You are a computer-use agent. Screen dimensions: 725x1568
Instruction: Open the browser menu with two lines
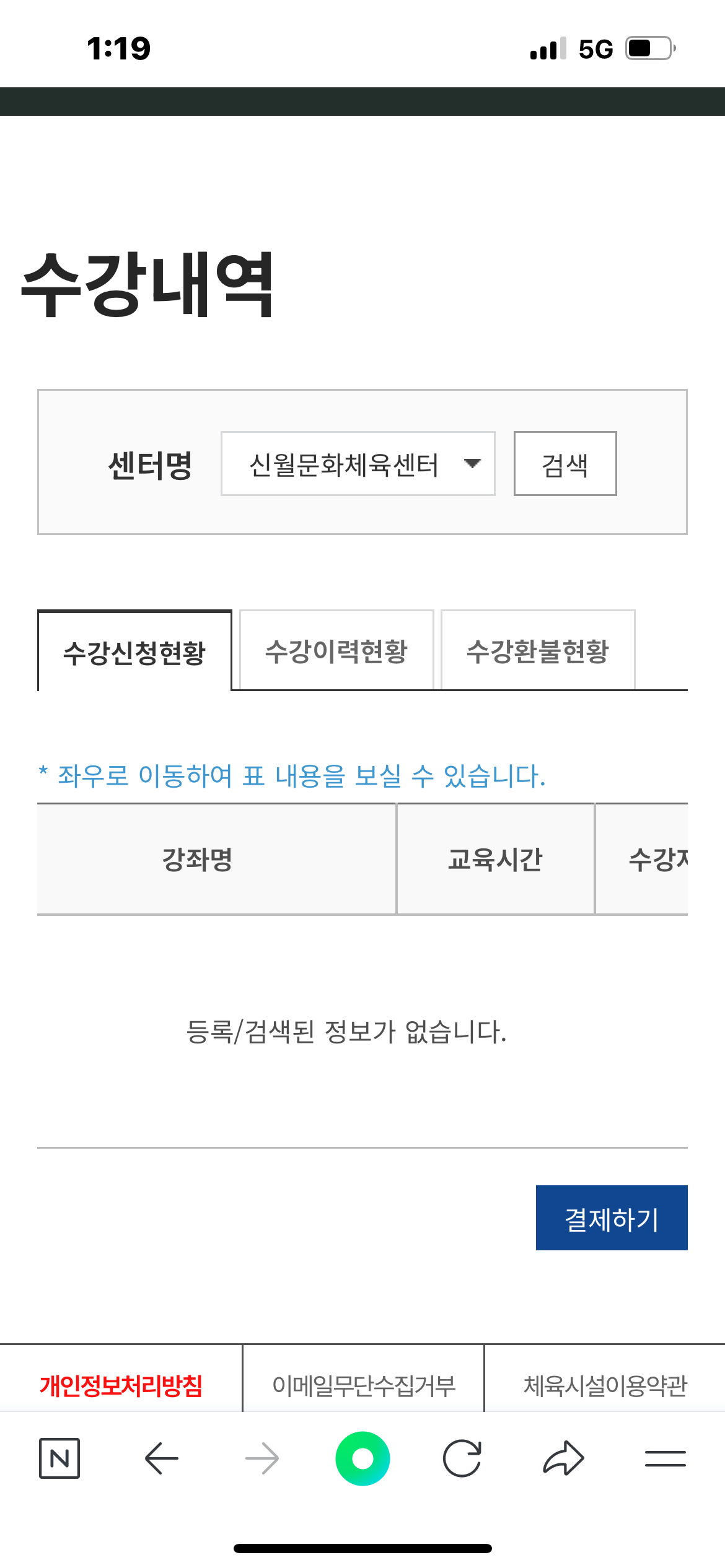pyautogui.click(x=665, y=1458)
